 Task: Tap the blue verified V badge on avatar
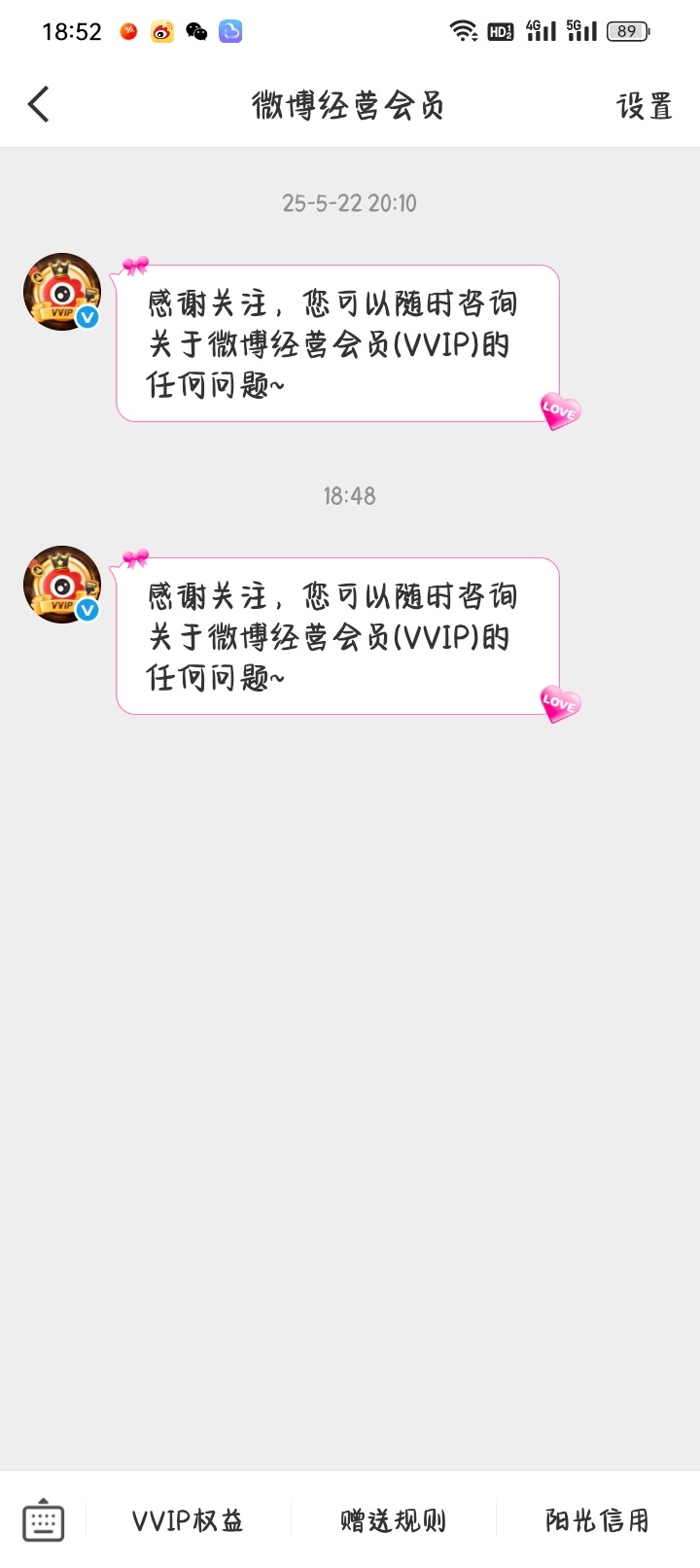tap(87, 317)
